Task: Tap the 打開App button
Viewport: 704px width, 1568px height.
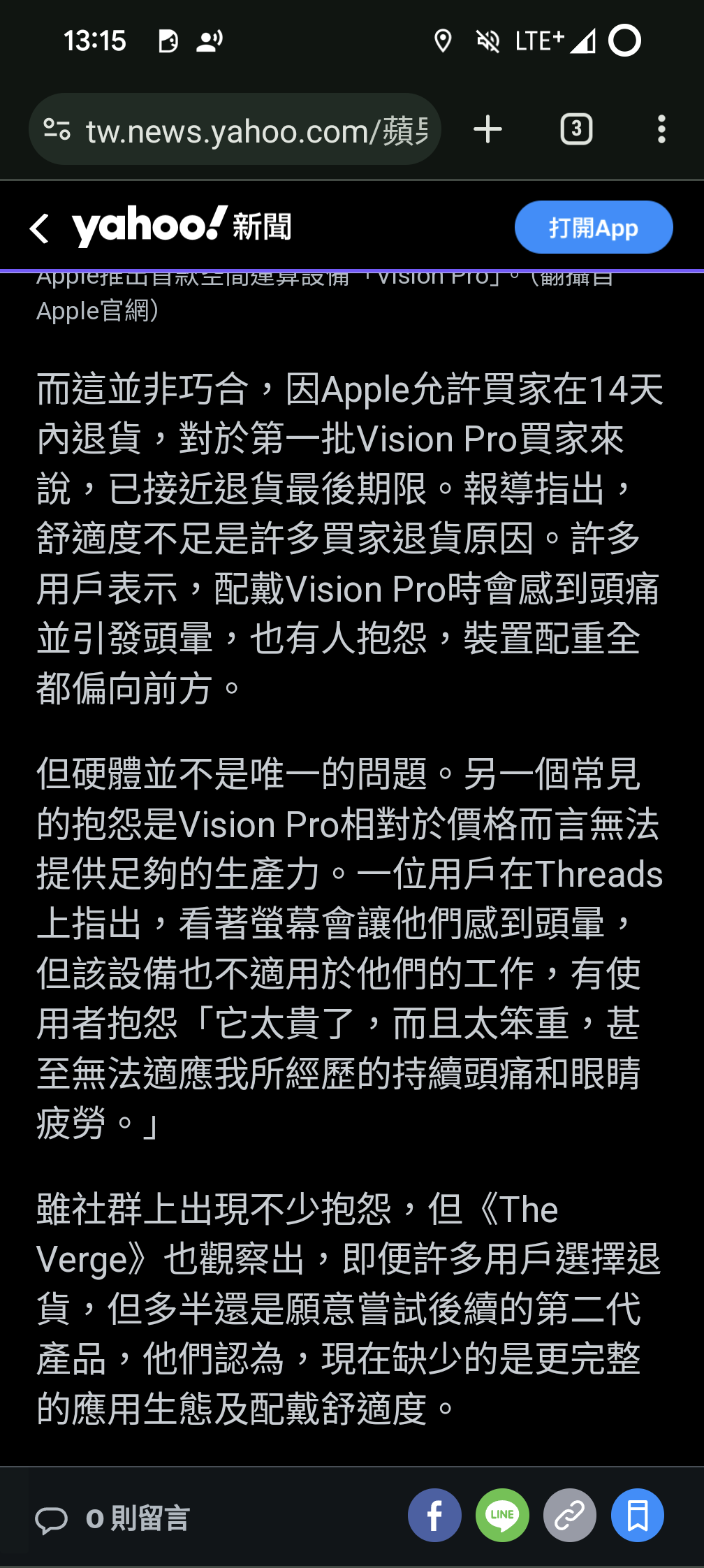Action: coord(593,228)
